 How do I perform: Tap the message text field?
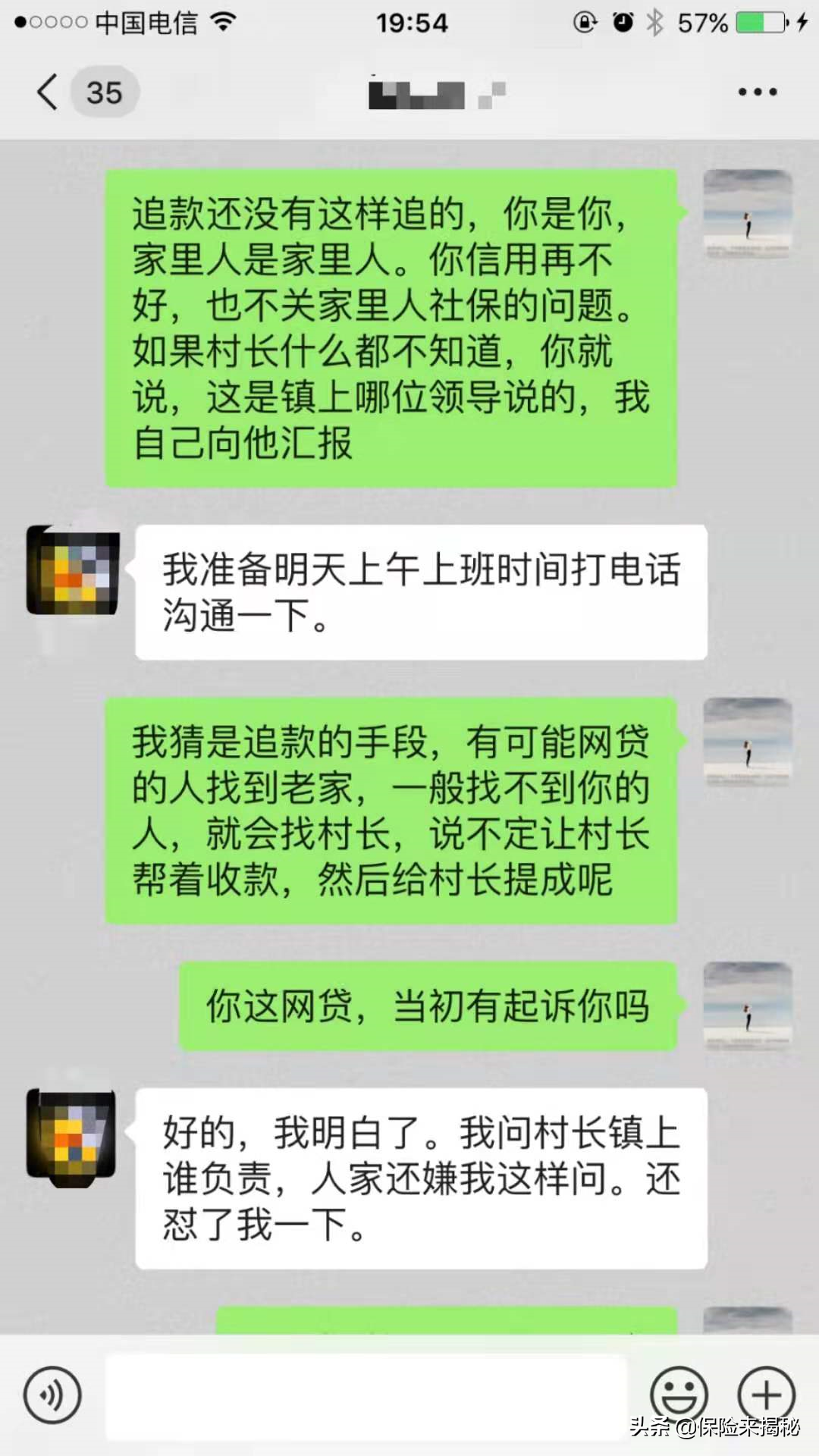pyautogui.click(x=366, y=1395)
